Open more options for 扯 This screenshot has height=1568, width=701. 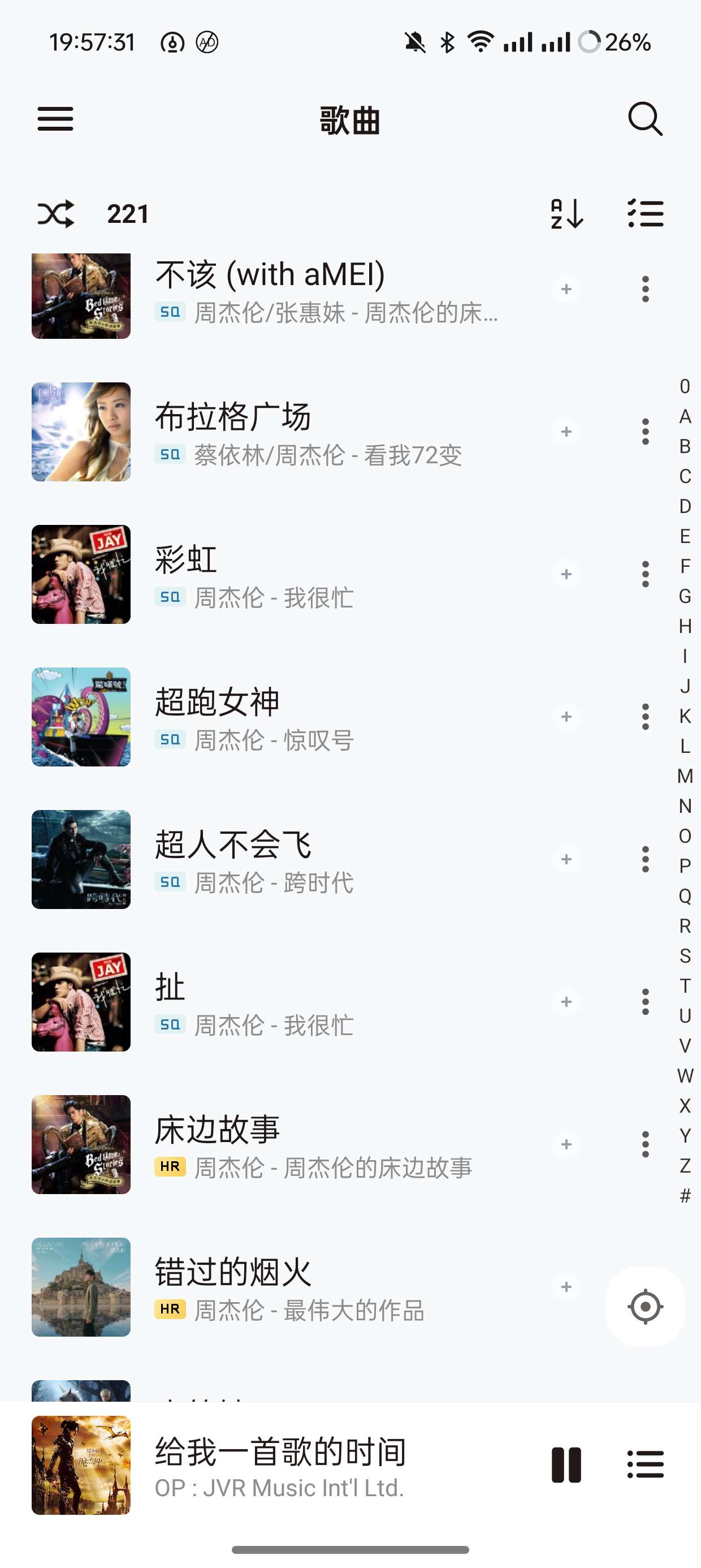(645, 1001)
